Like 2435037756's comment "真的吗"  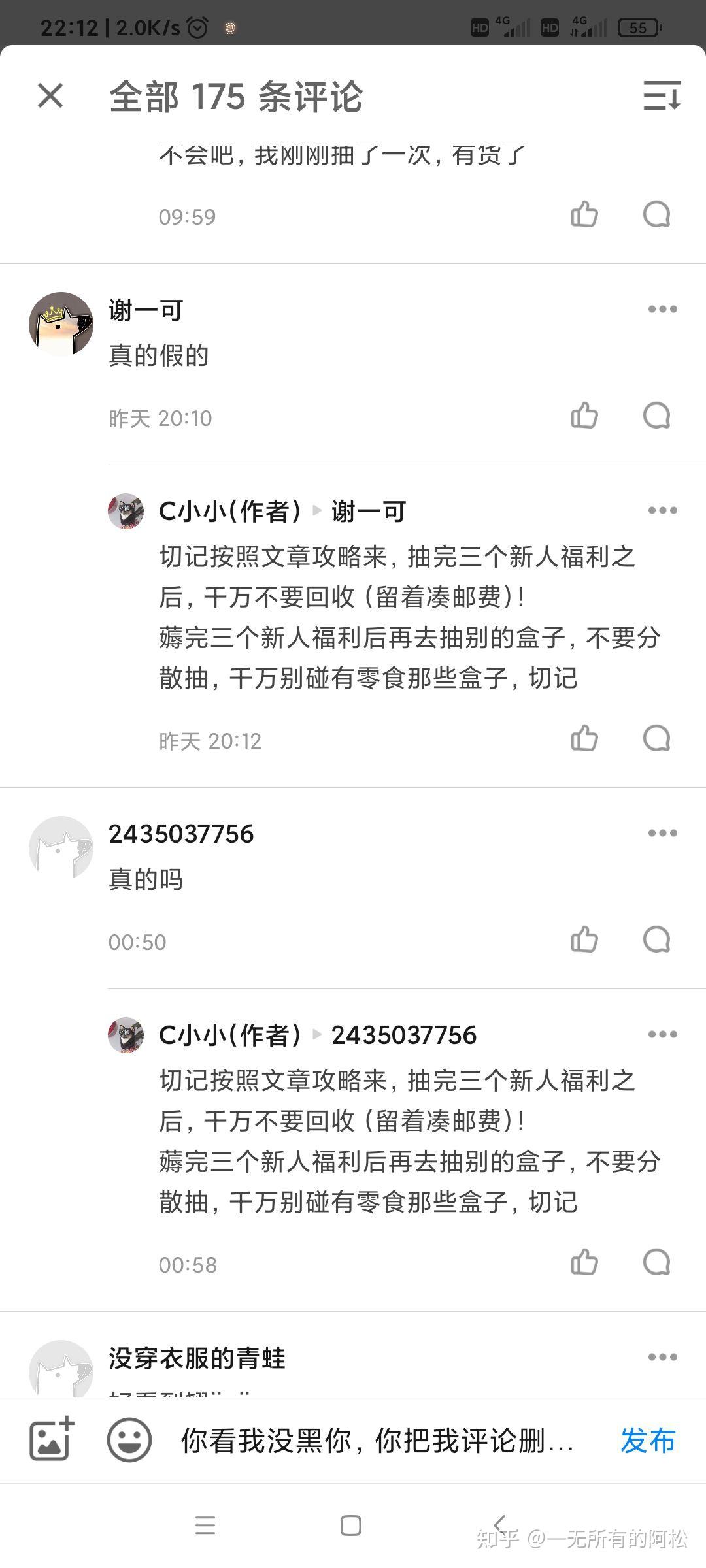[584, 939]
